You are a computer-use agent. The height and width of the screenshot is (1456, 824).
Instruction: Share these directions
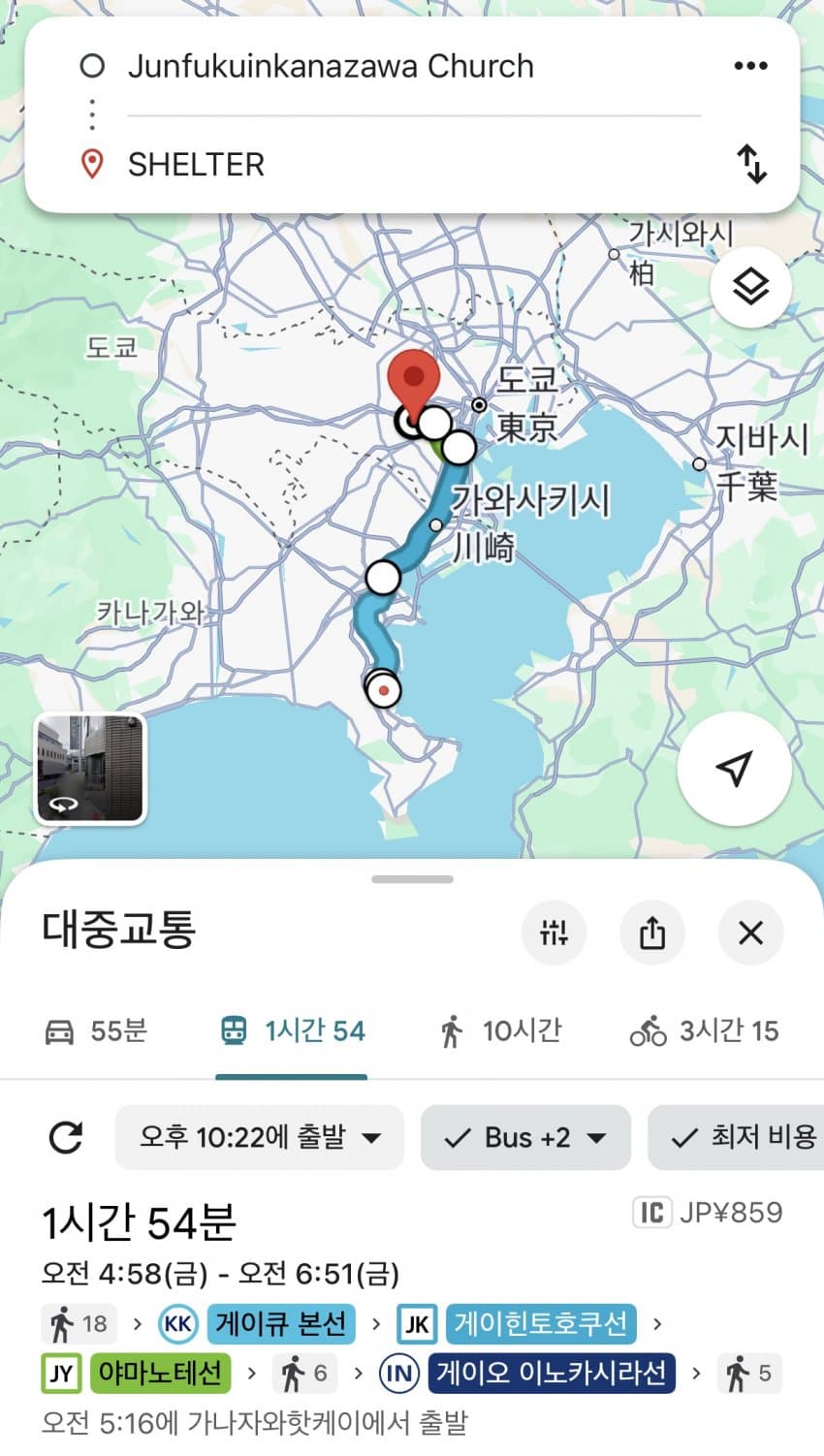coord(652,934)
